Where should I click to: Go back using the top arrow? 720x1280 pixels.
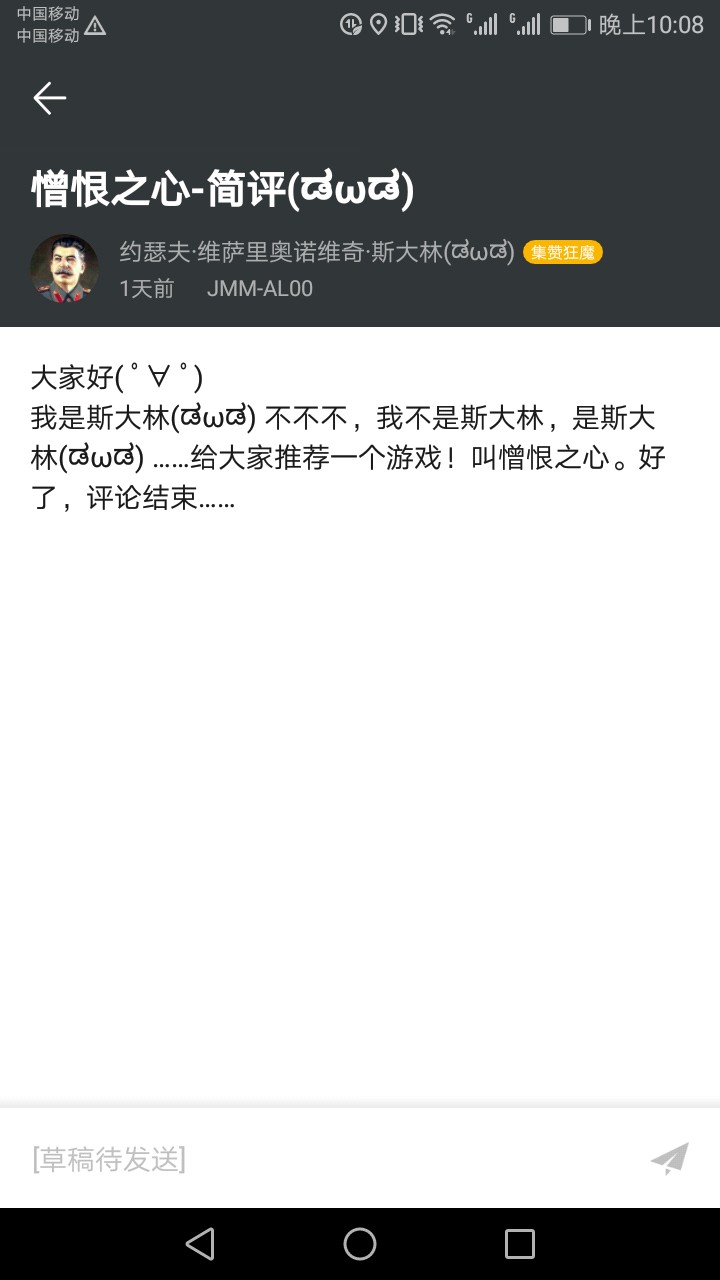[49, 98]
